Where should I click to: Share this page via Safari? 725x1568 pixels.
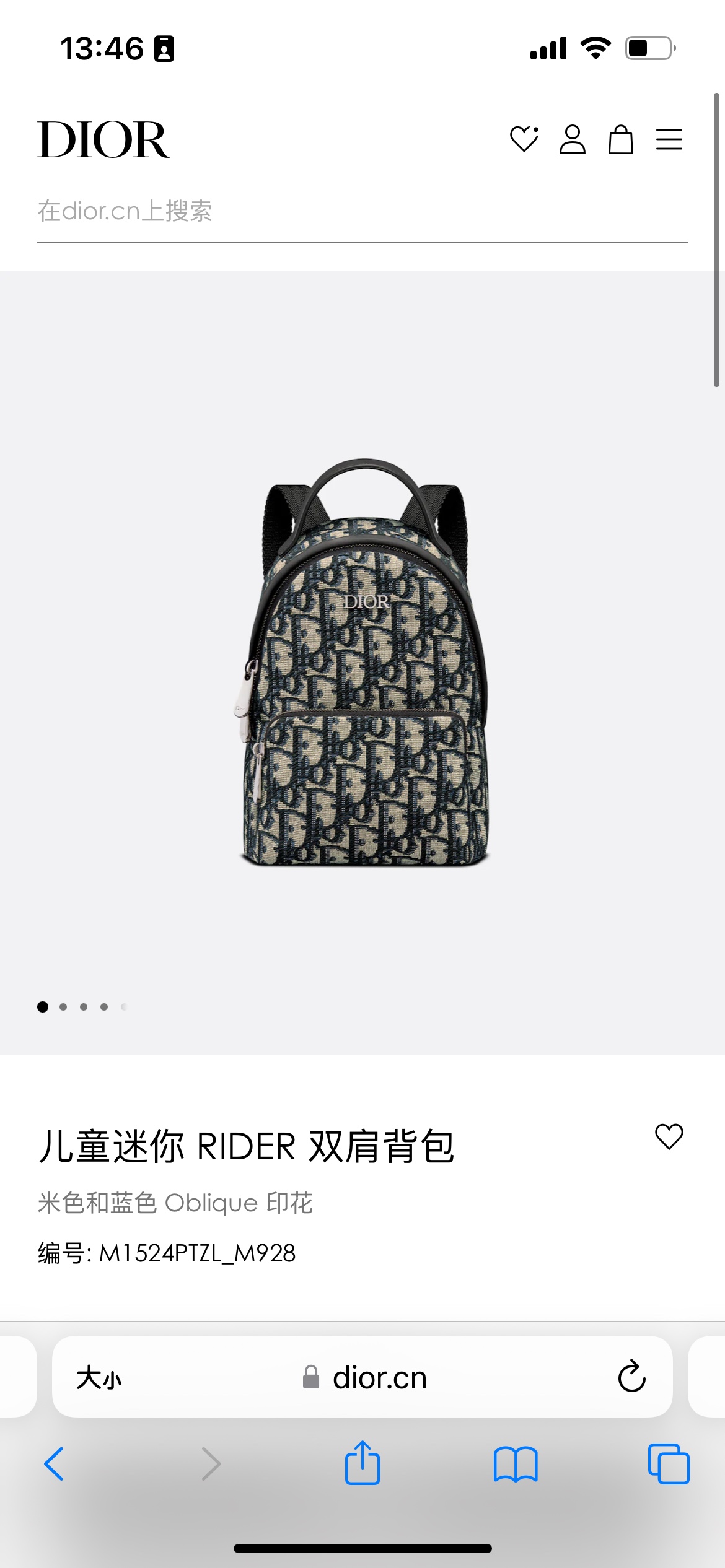click(362, 1463)
